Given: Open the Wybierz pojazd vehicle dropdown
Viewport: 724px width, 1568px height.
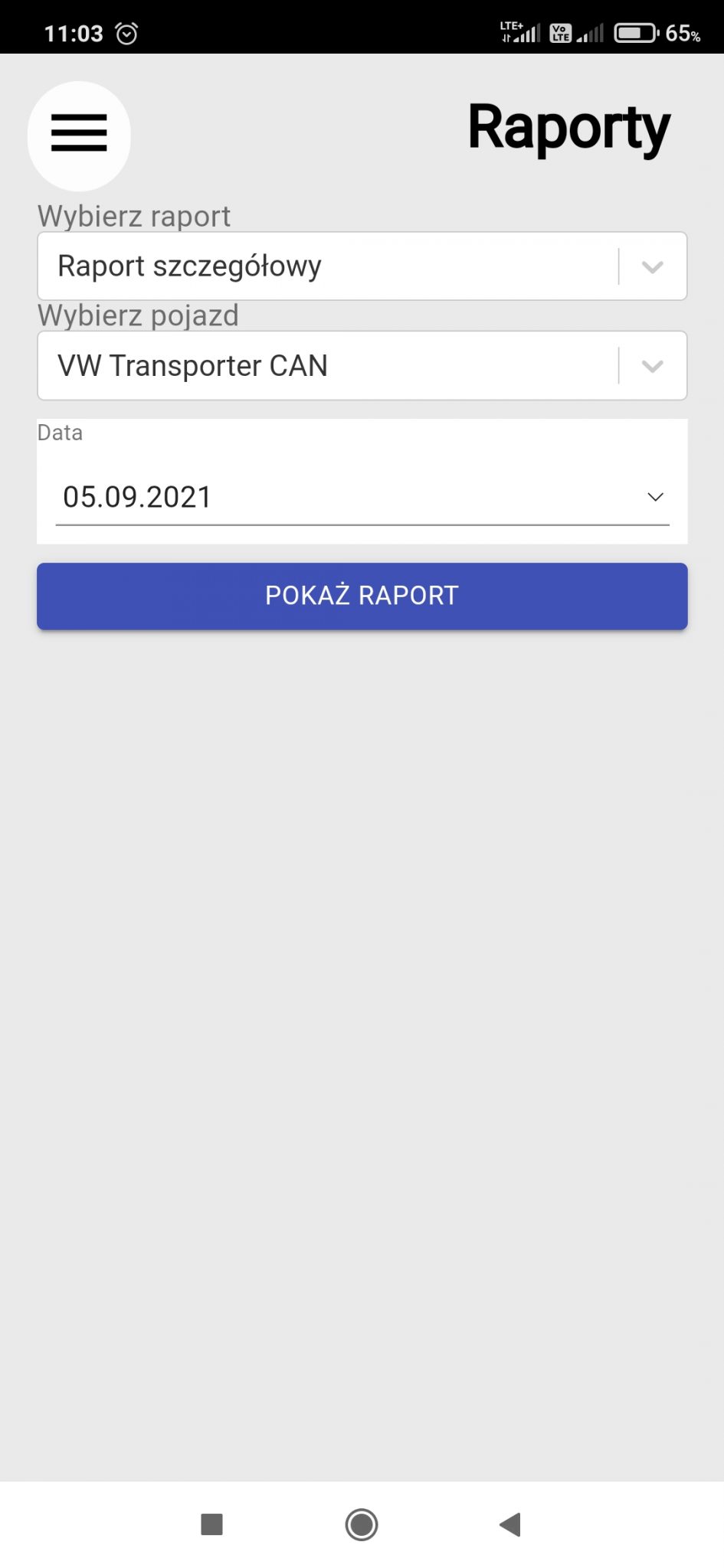Looking at the screenshot, I should tap(362, 366).
